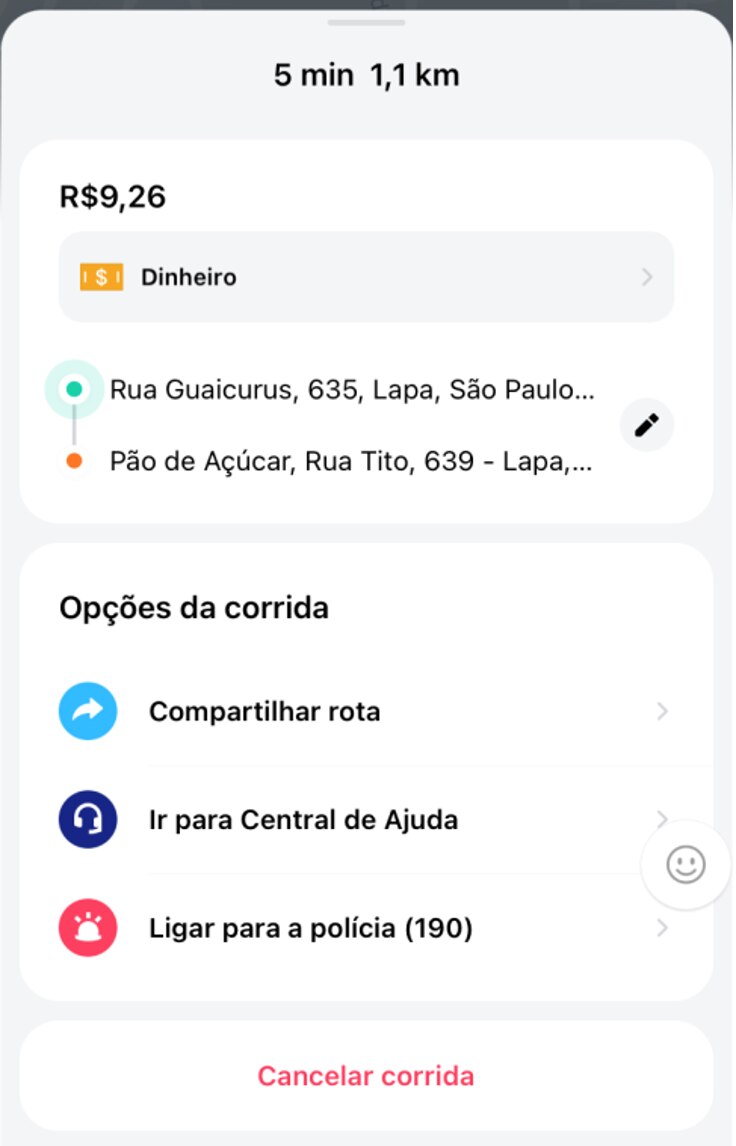This screenshot has width=736, height=1146.
Task: Select Compartilhar rota option
Action: [x=366, y=712]
